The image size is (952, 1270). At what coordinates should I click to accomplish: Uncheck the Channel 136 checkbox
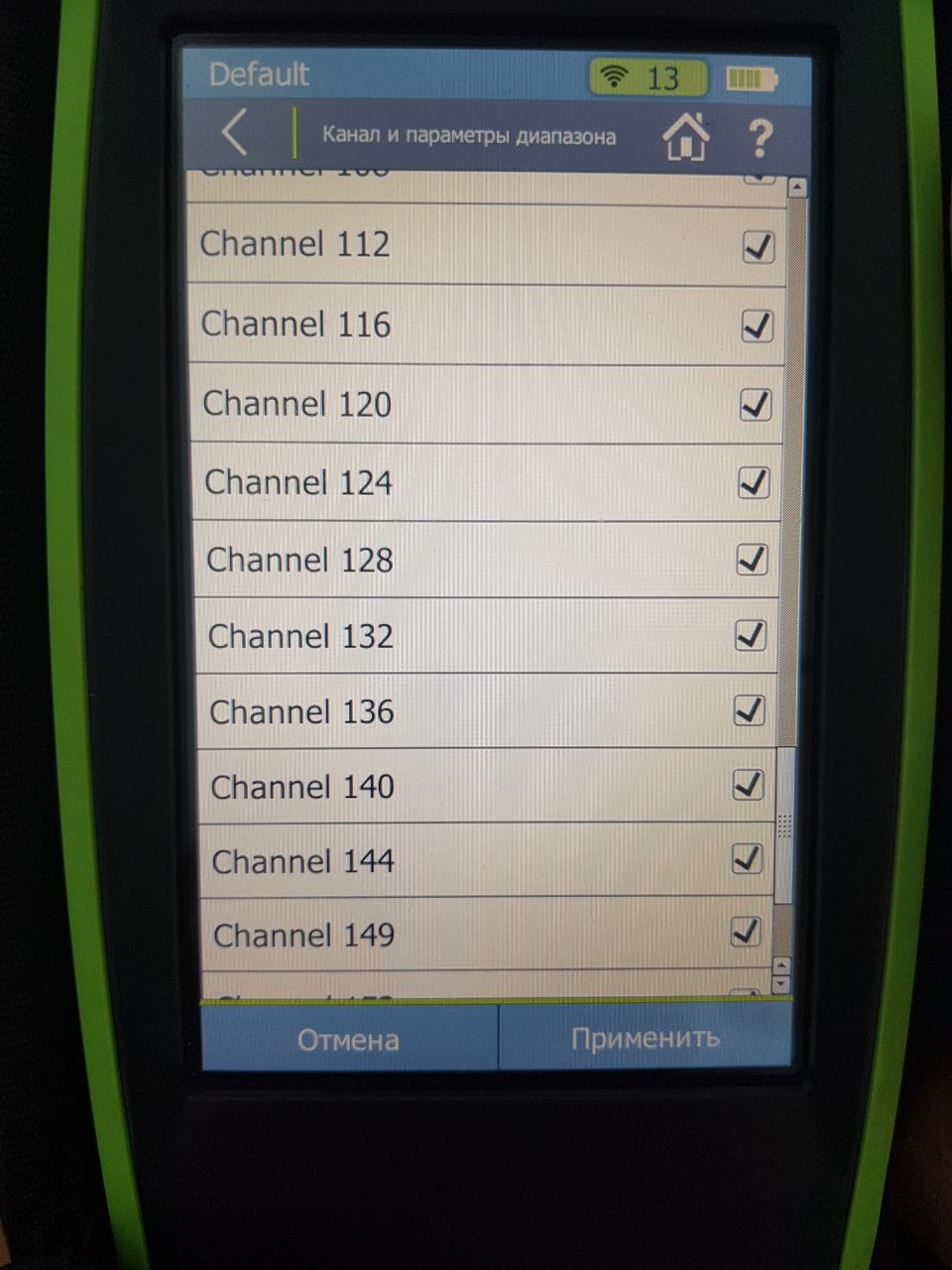[749, 710]
